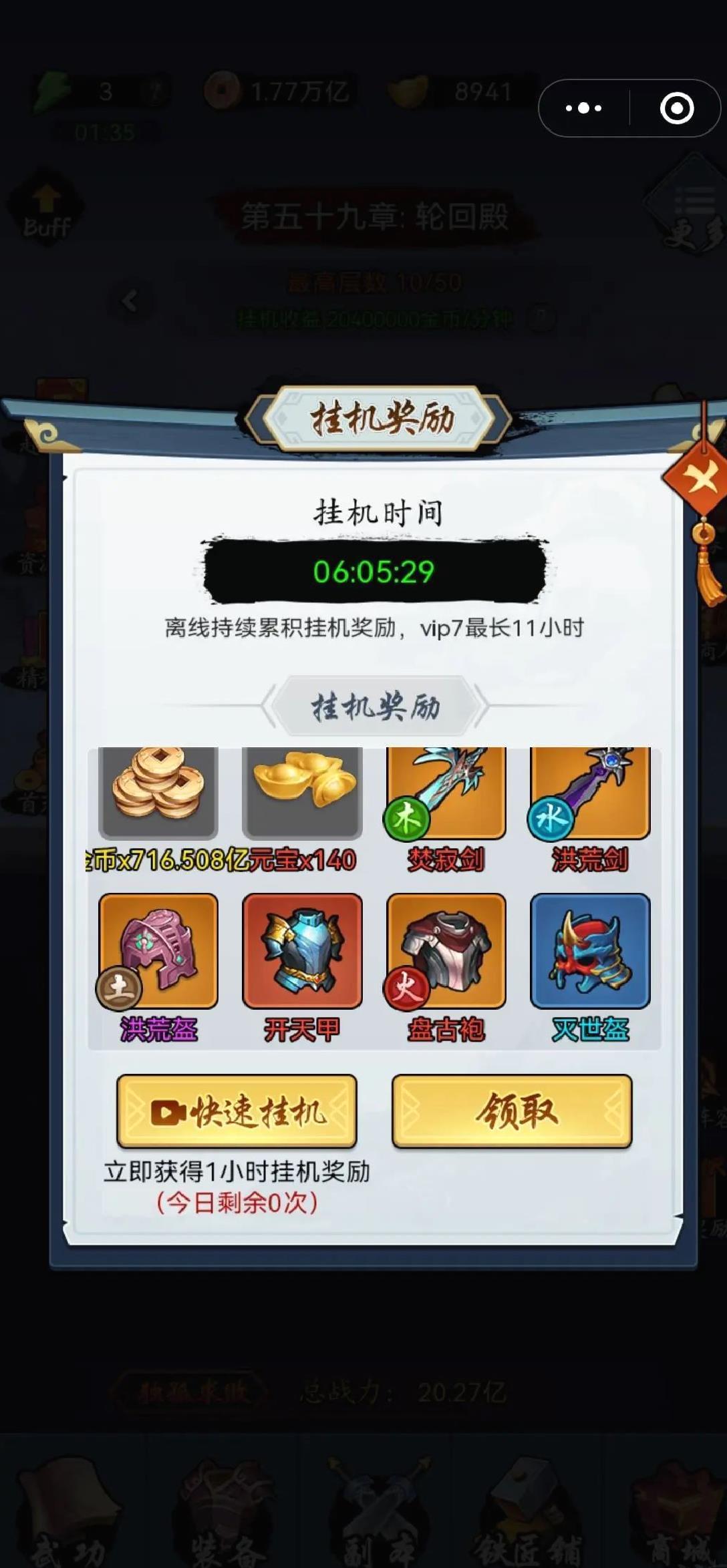
Task: View the 洪荒剑 reward item
Action: 590,793
